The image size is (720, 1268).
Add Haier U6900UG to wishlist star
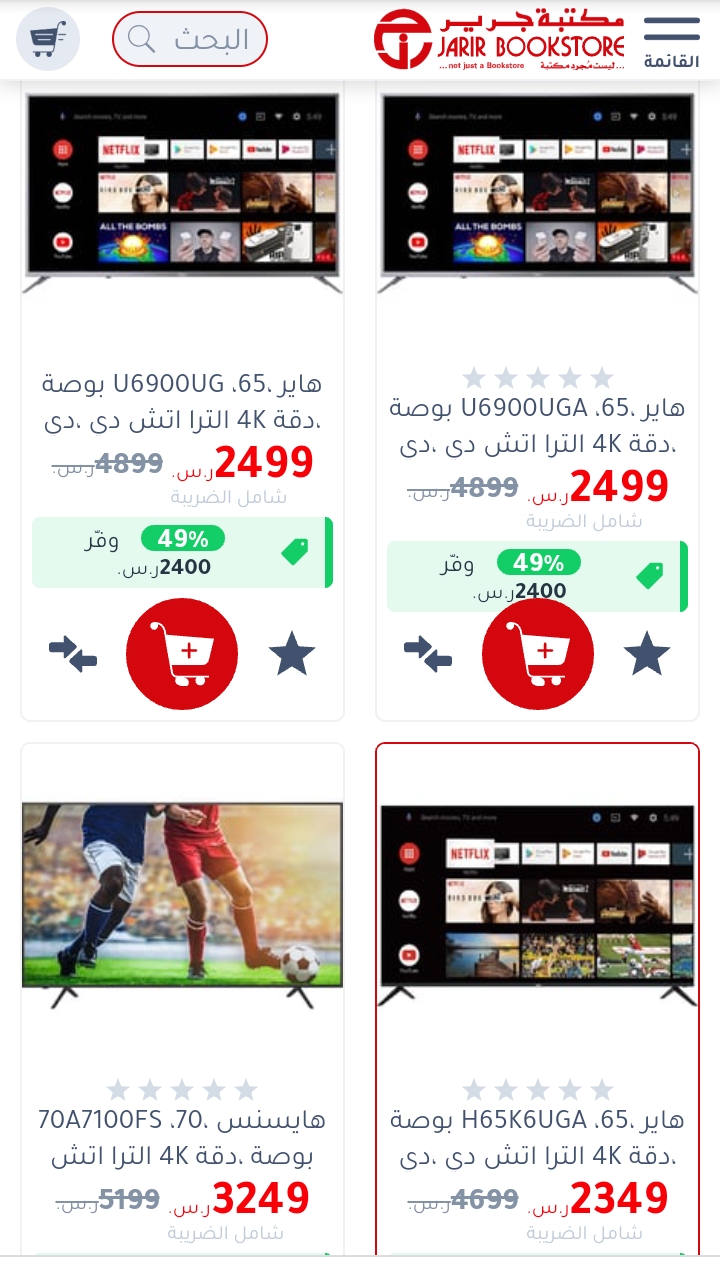tap(292, 654)
